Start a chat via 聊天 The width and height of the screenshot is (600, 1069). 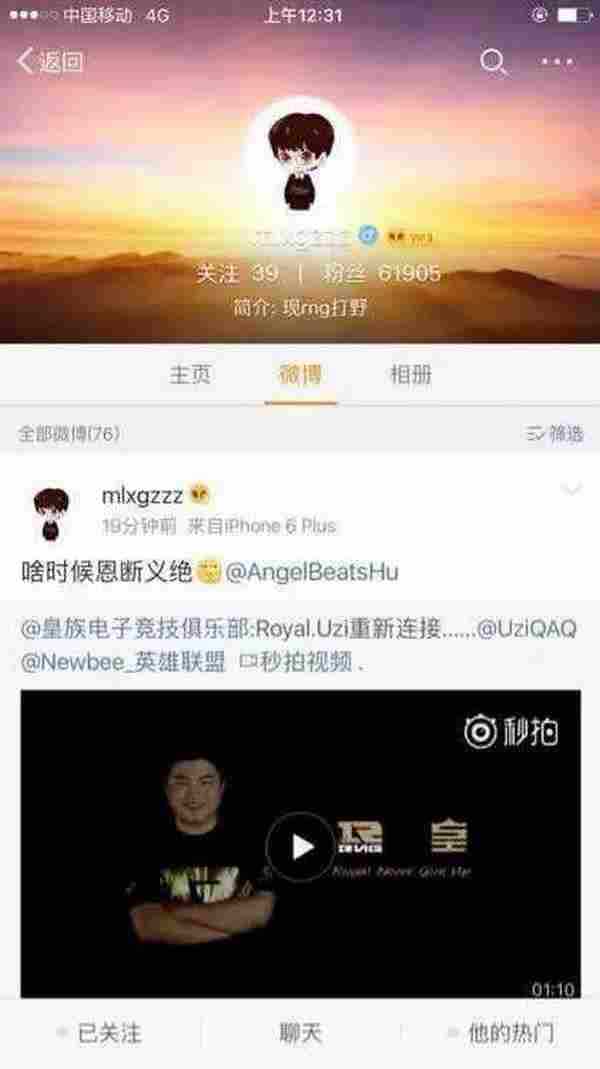coord(300,1033)
